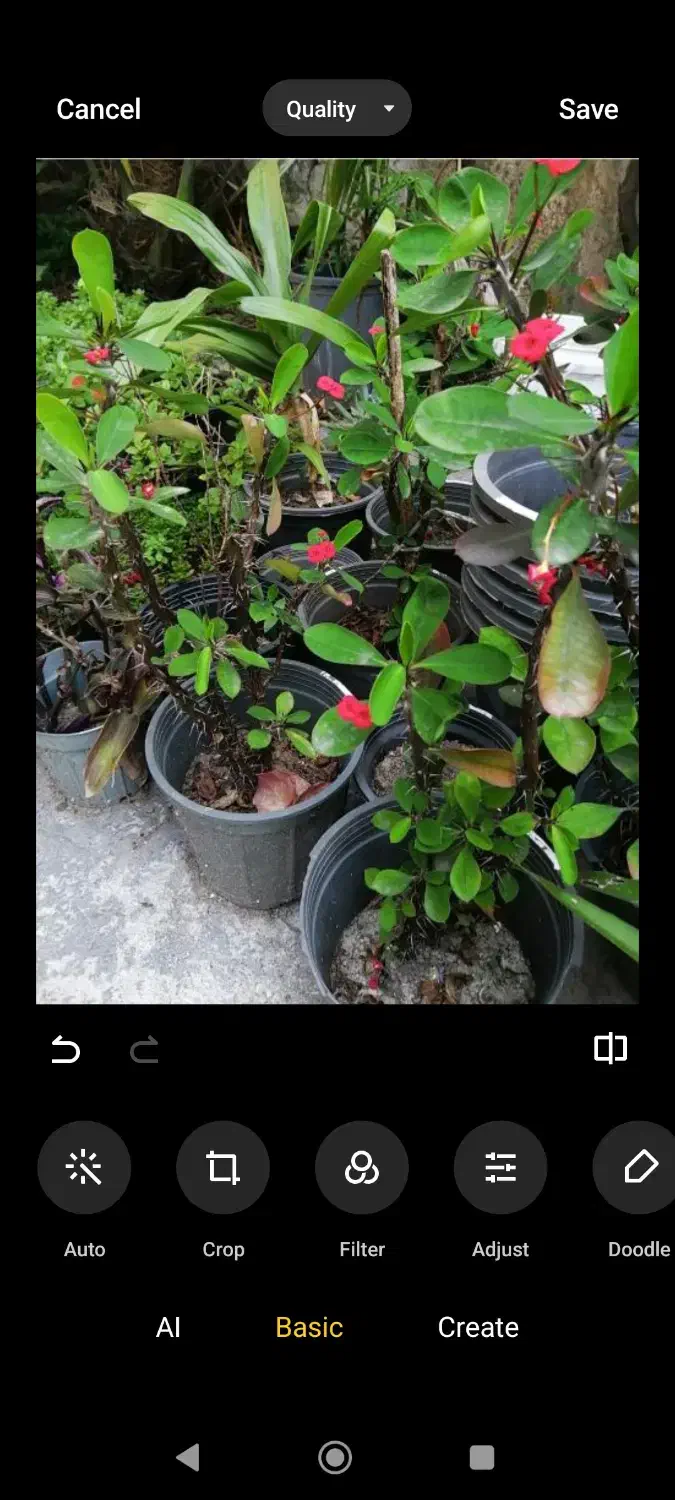
Task: Open the Adjust settings
Action: point(500,1167)
